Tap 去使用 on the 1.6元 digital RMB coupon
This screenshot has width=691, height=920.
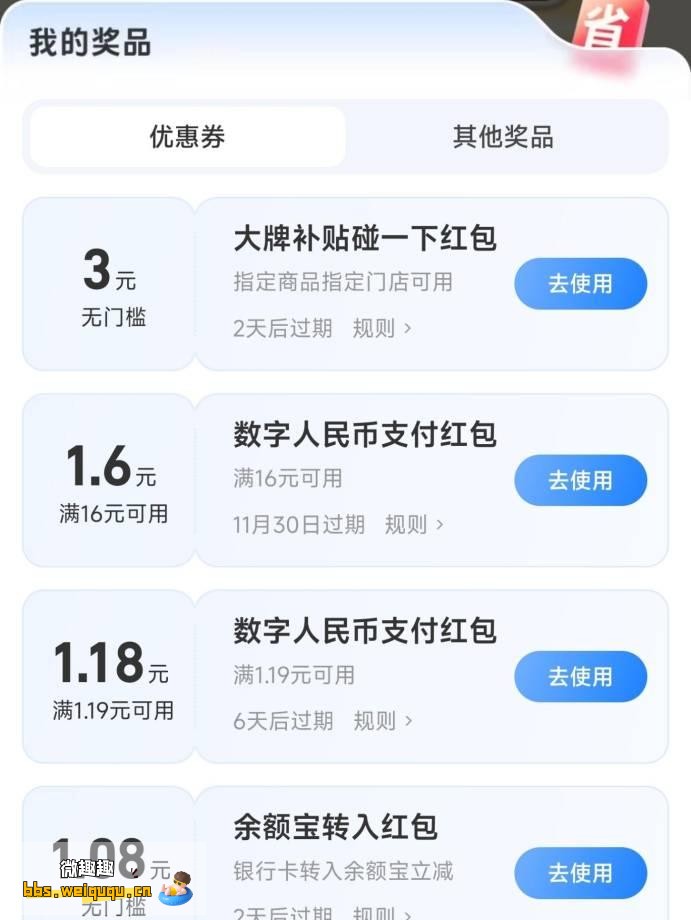580,480
